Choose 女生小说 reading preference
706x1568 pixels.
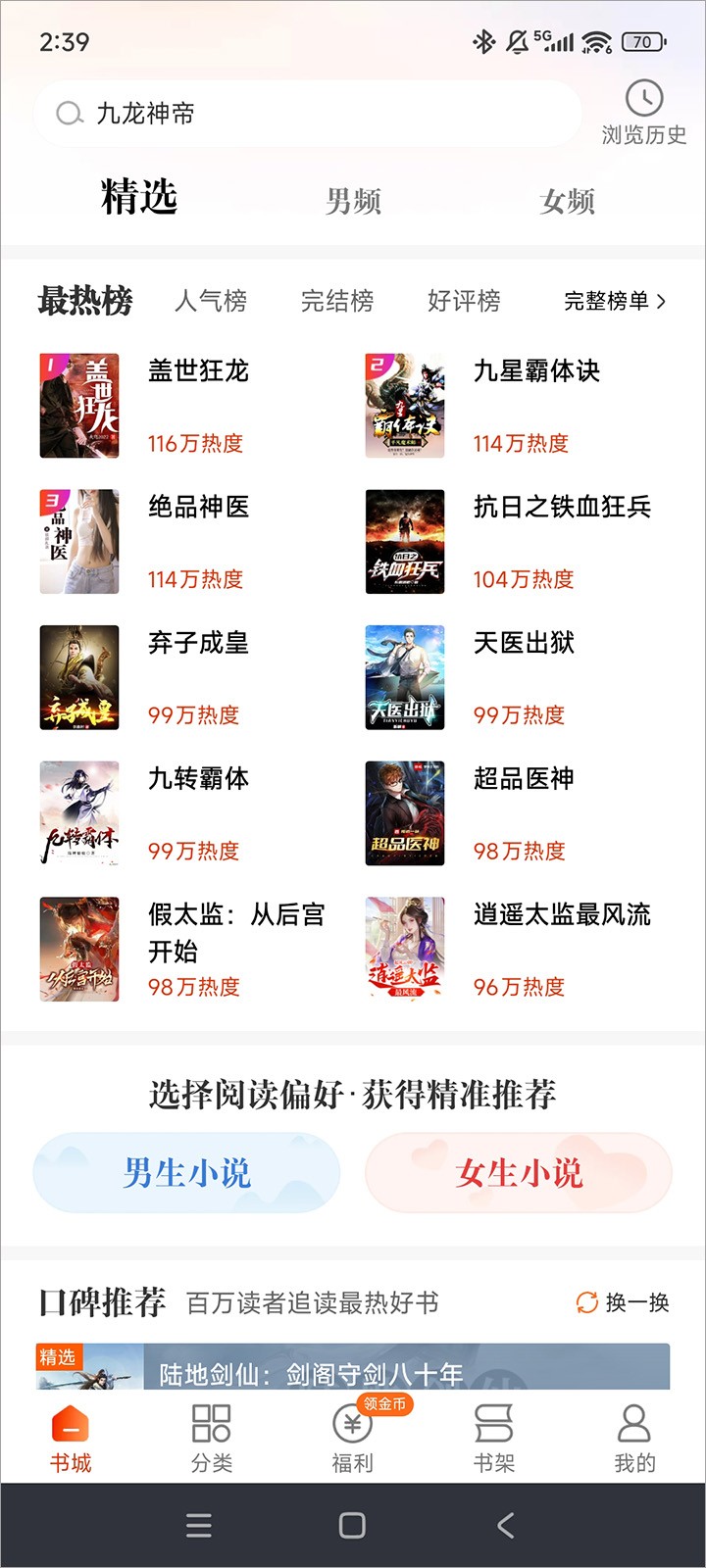point(518,1172)
